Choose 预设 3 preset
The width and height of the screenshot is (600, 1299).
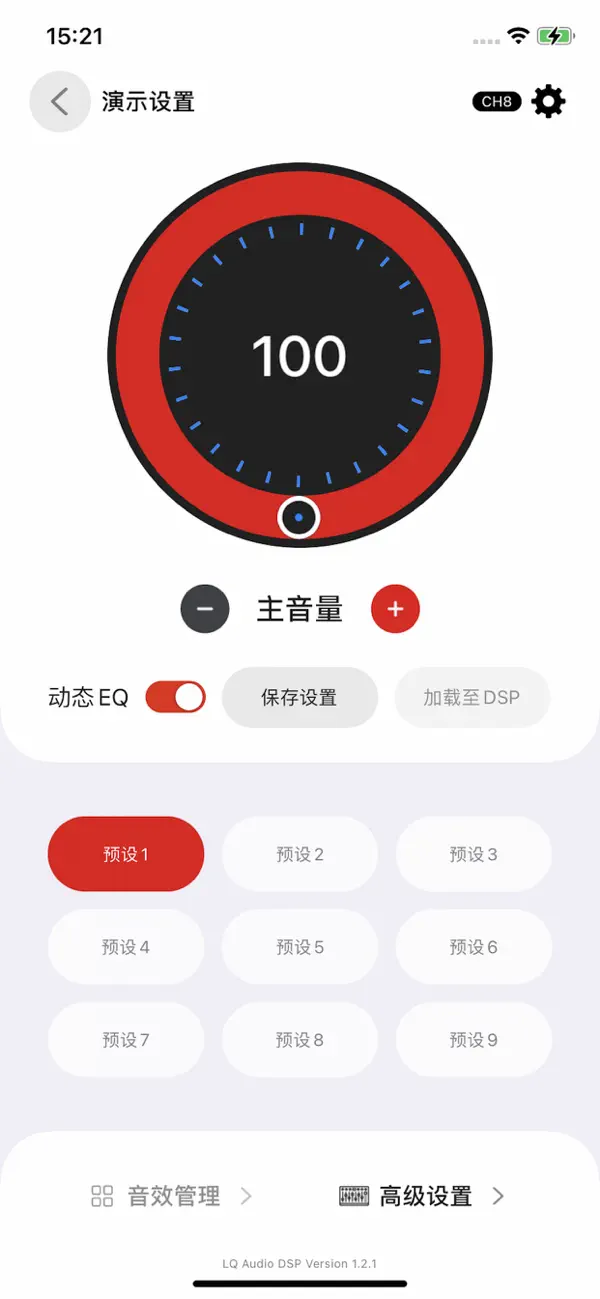click(x=474, y=854)
